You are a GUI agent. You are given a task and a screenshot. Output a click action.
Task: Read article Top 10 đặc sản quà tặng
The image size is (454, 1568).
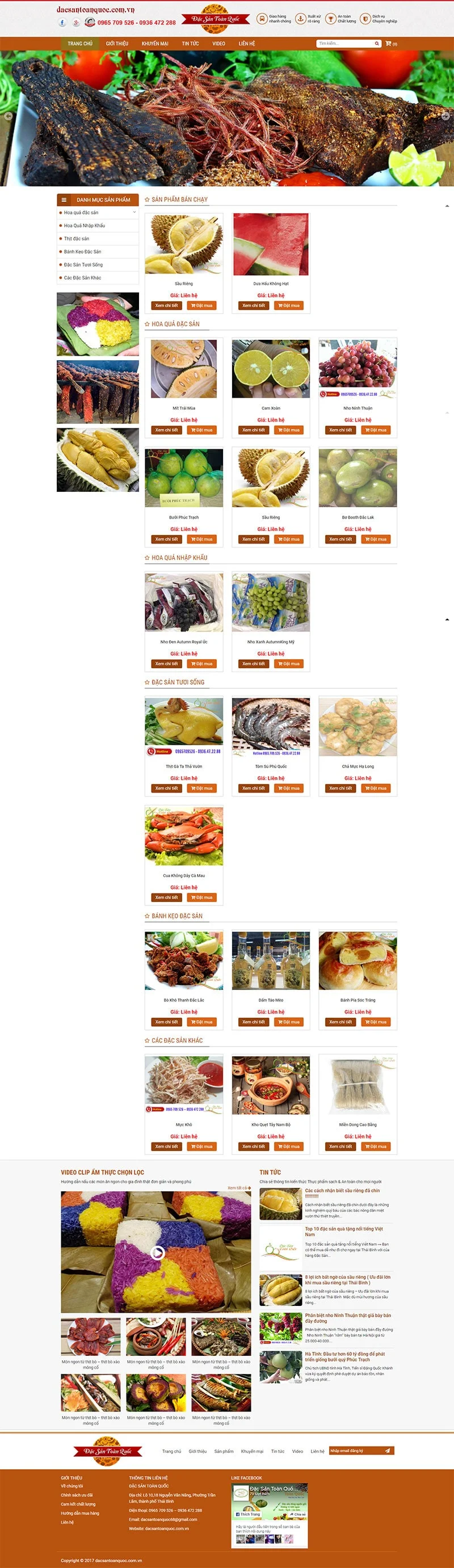pos(344,1232)
